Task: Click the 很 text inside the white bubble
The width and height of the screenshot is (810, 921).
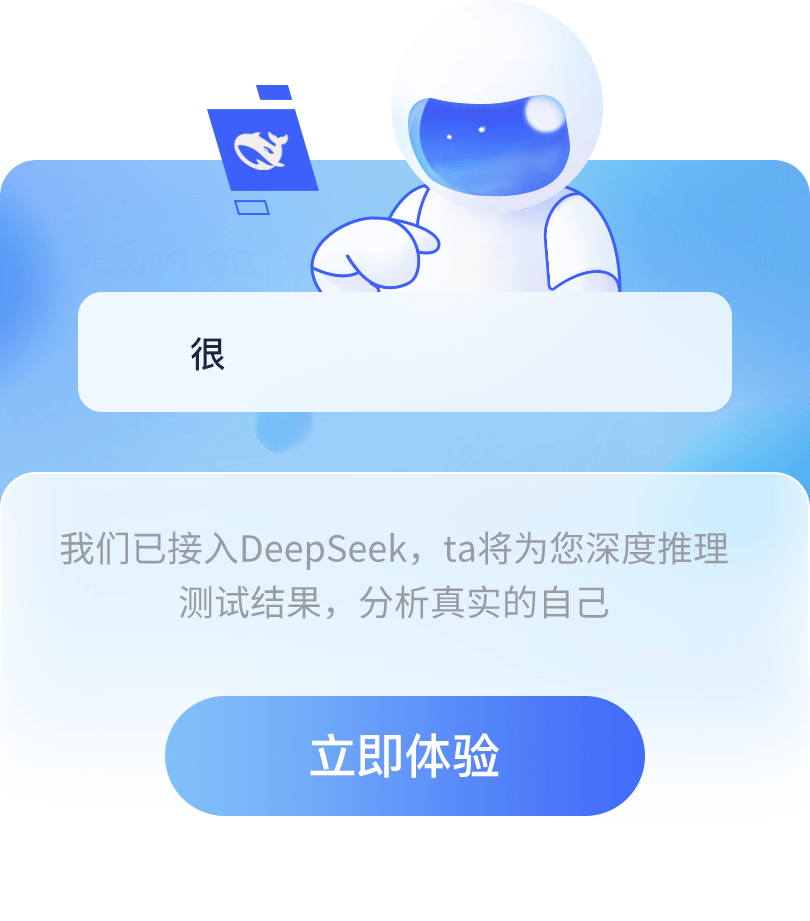Action: (207, 352)
